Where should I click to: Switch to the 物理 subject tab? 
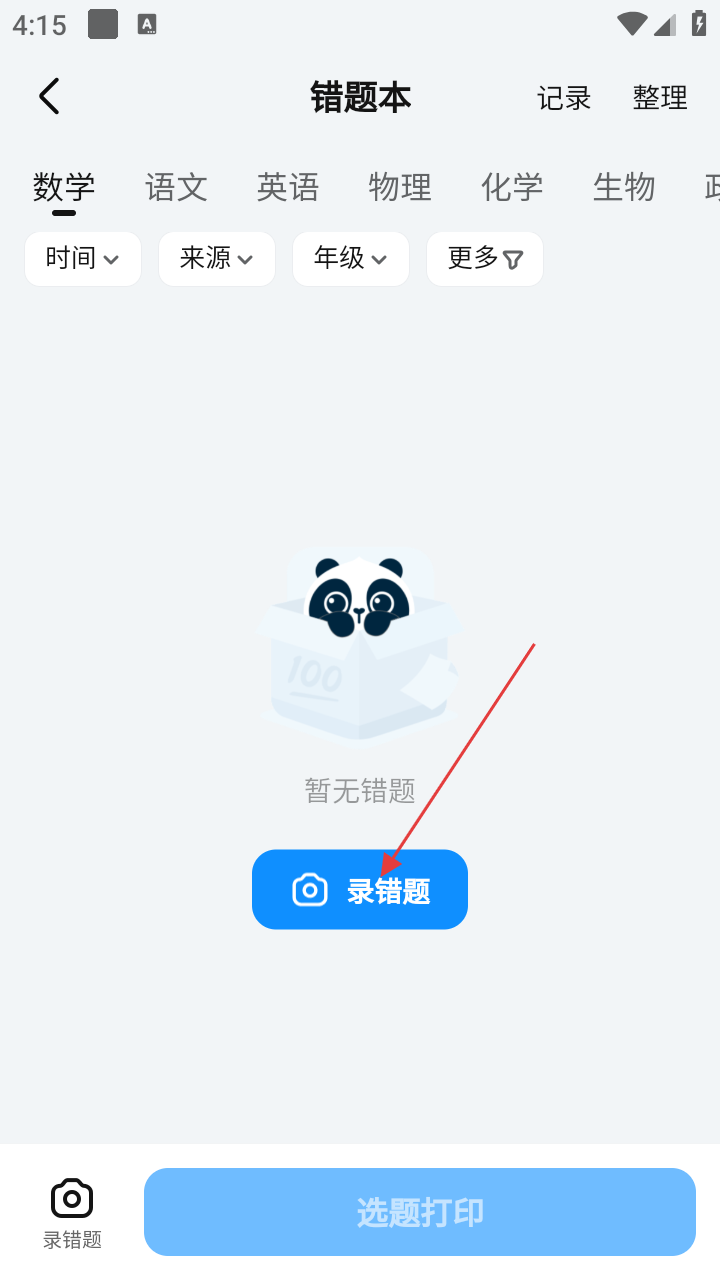(400, 187)
